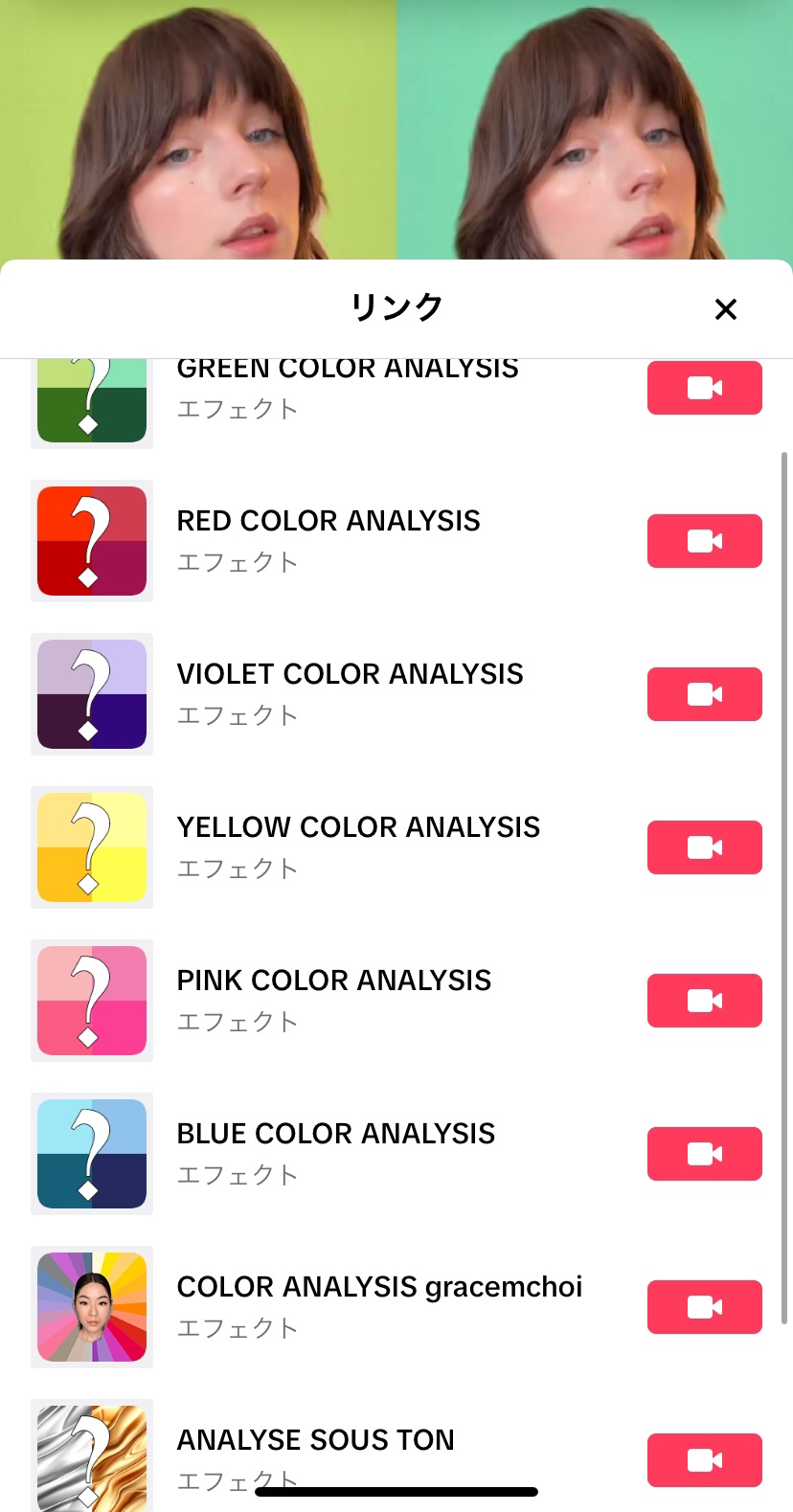Open the GREEN COLOR ANALYSIS effect thumbnail
Image resolution: width=793 pixels, height=1512 pixels.
pos(91,393)
